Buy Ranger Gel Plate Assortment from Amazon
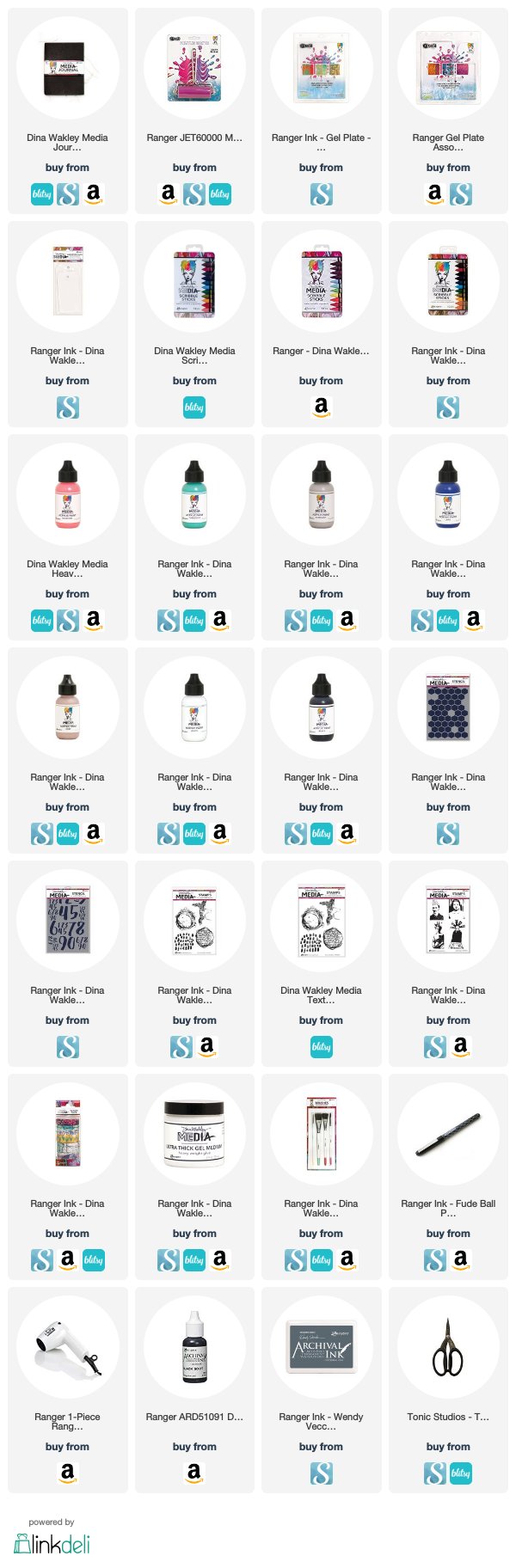 click(x=435, y=194)
